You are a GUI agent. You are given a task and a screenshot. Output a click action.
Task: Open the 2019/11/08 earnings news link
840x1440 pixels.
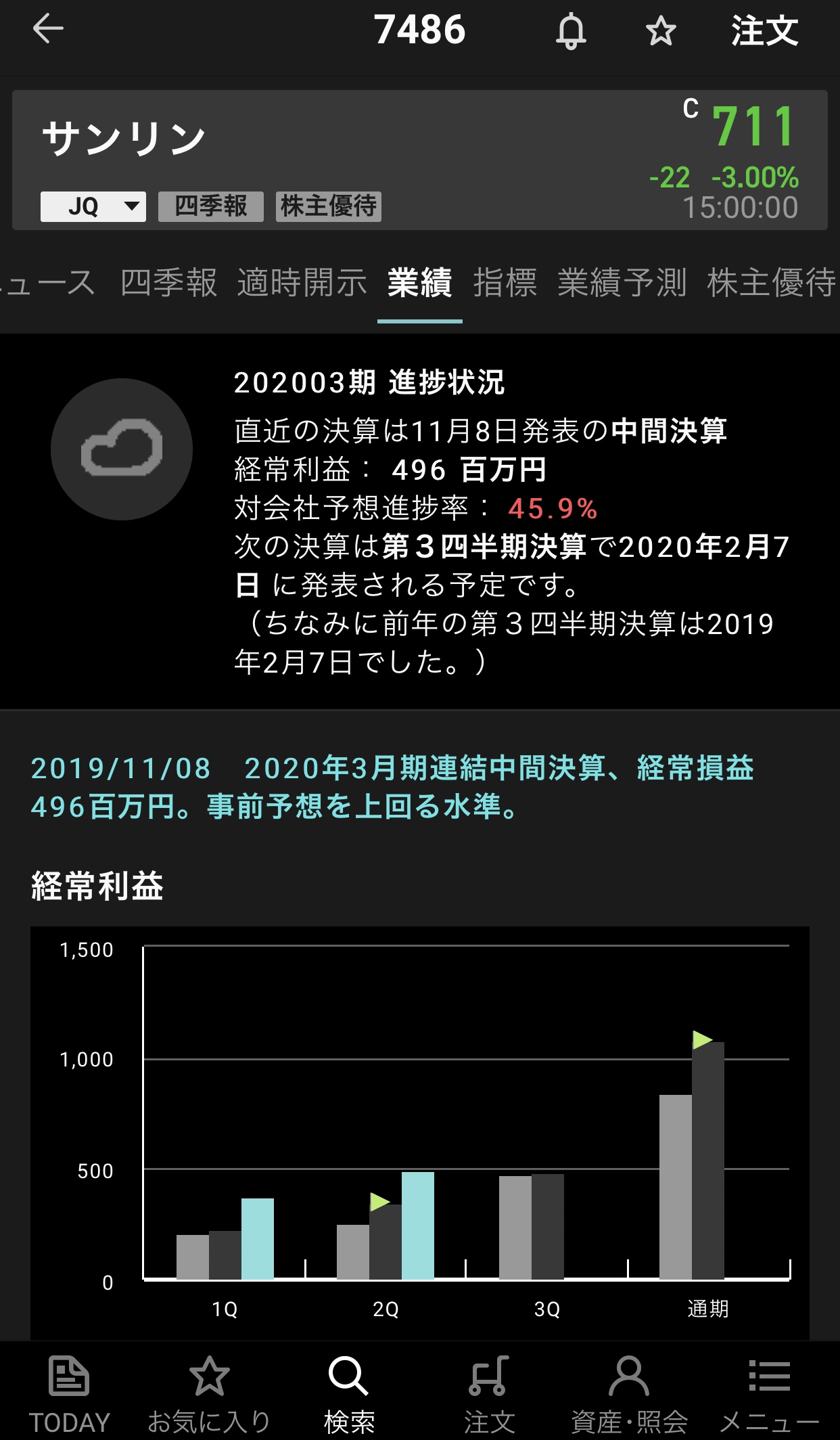coord(392,787)
